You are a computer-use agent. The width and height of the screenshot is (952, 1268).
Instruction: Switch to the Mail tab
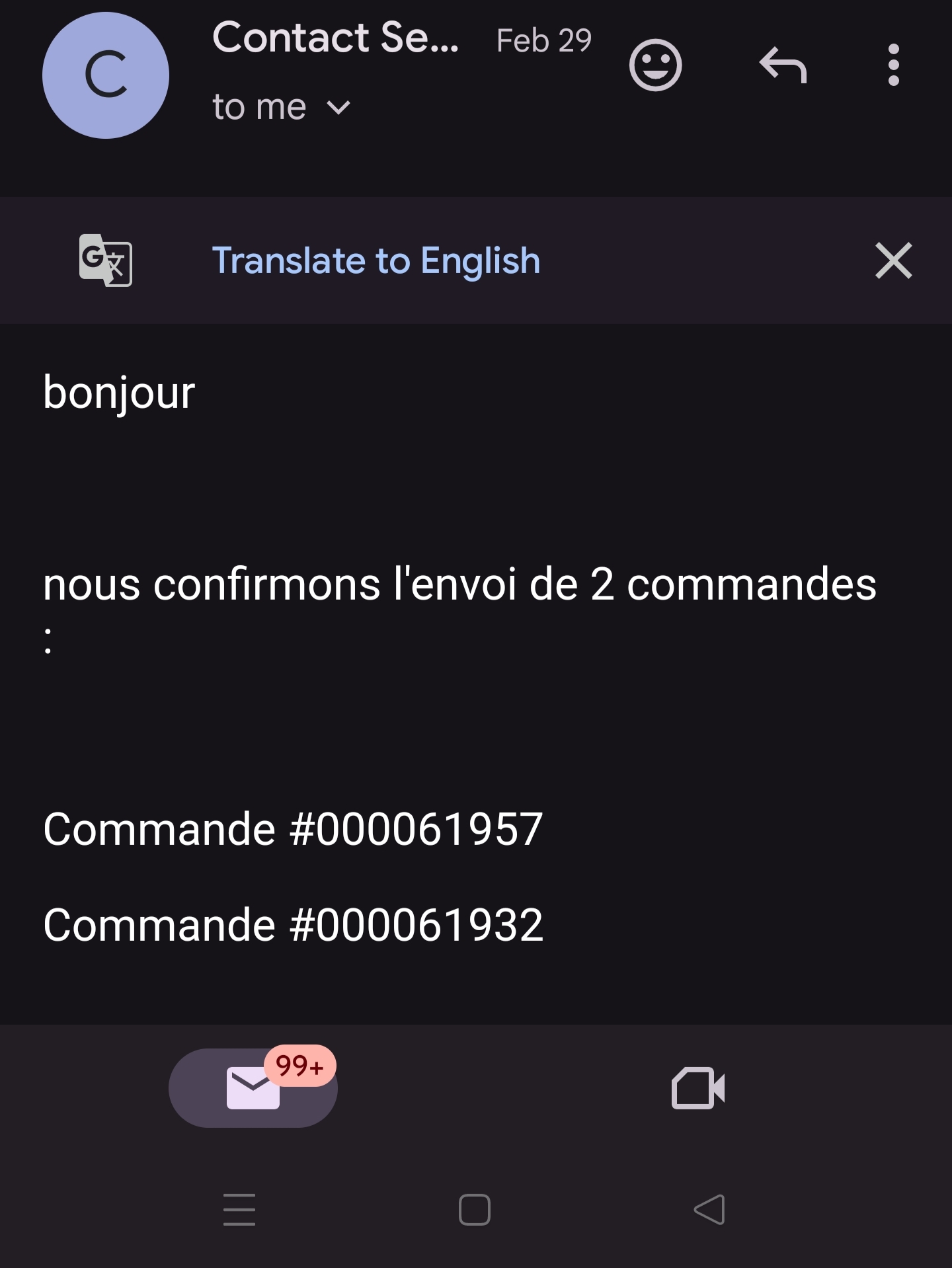coord(253,1088)
